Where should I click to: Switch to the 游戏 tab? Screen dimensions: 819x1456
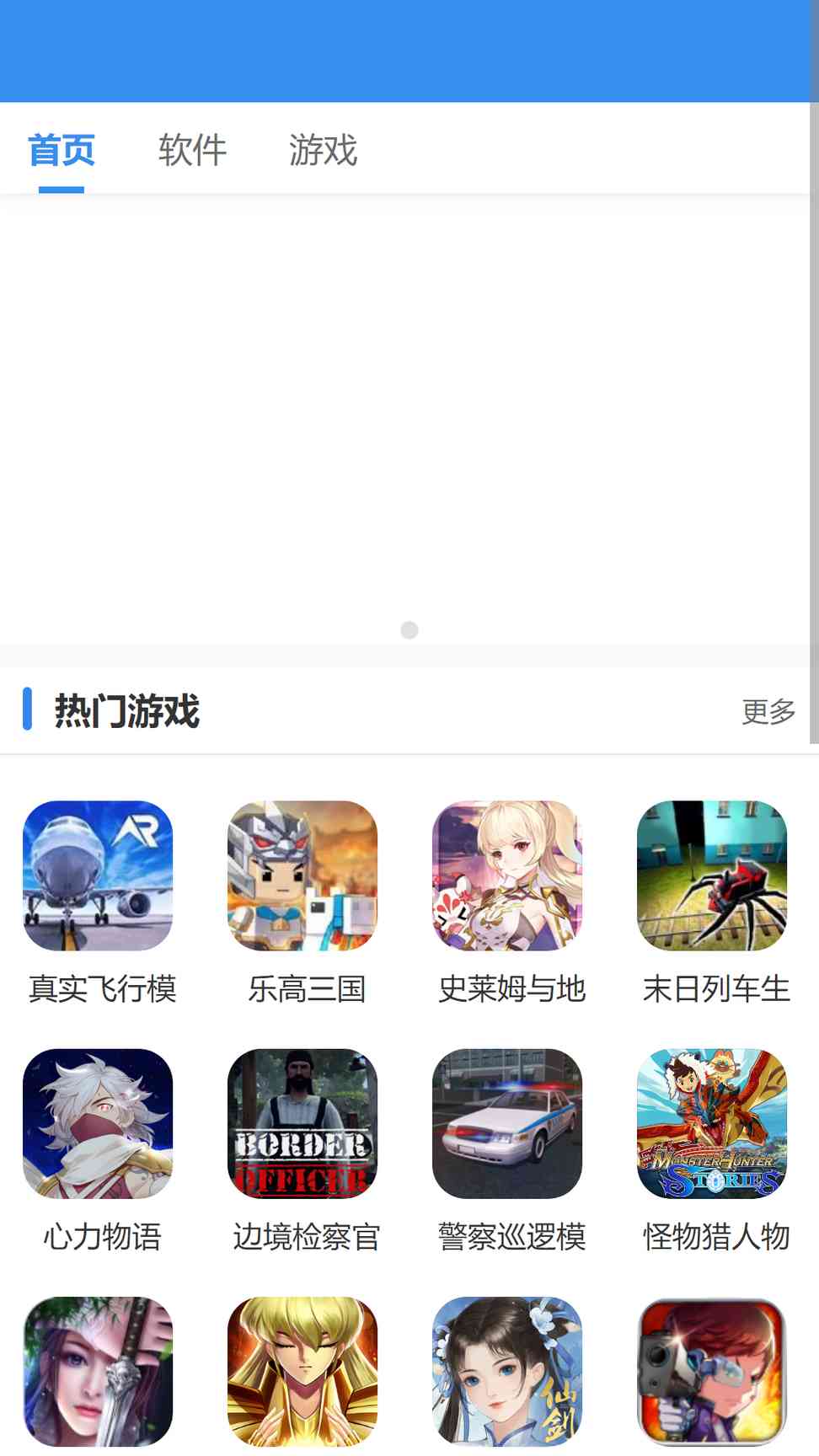click(x=323, y=150)
